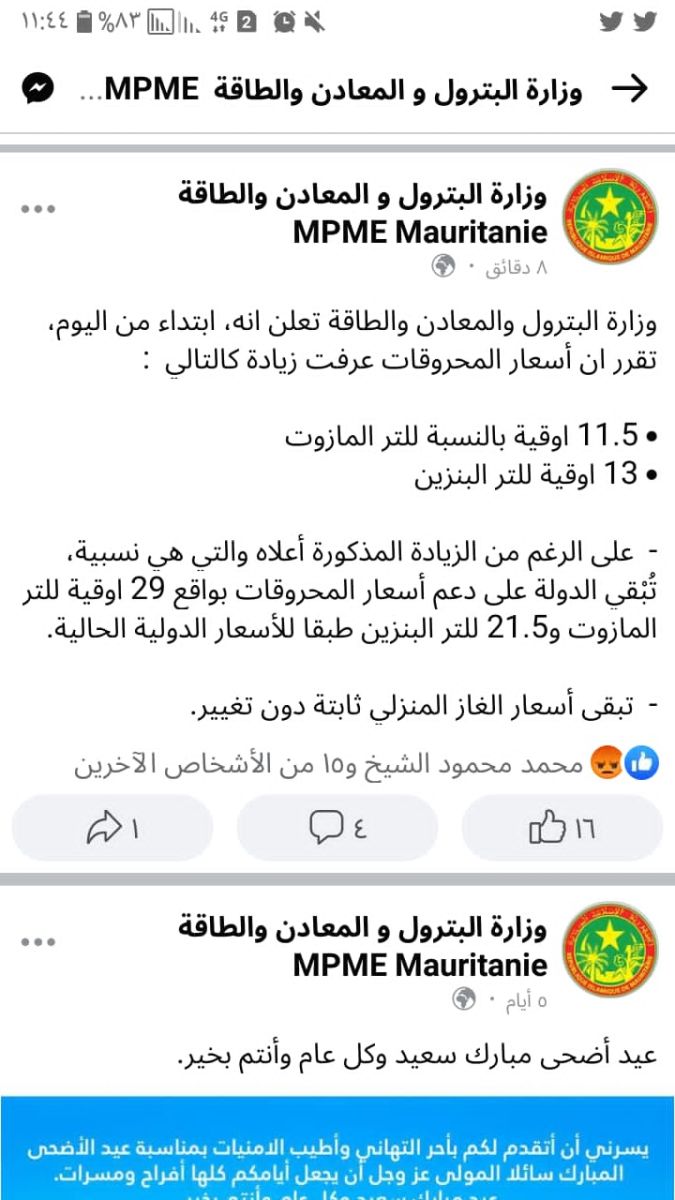This screenshot has width=675, height=1200.
Task: Open options menu of Eid greeting post
Action: tap(38, 942)
